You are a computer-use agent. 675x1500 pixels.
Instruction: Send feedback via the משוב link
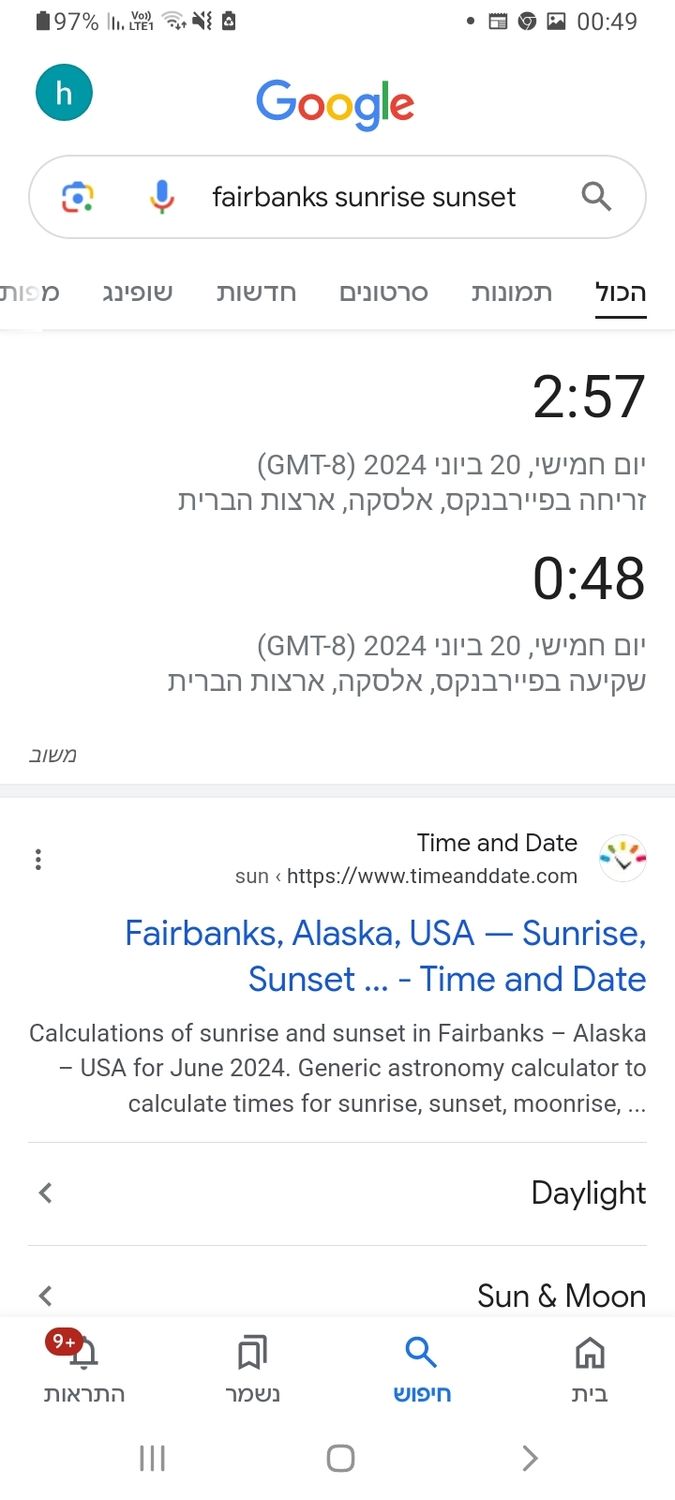(x=53, y=755)
